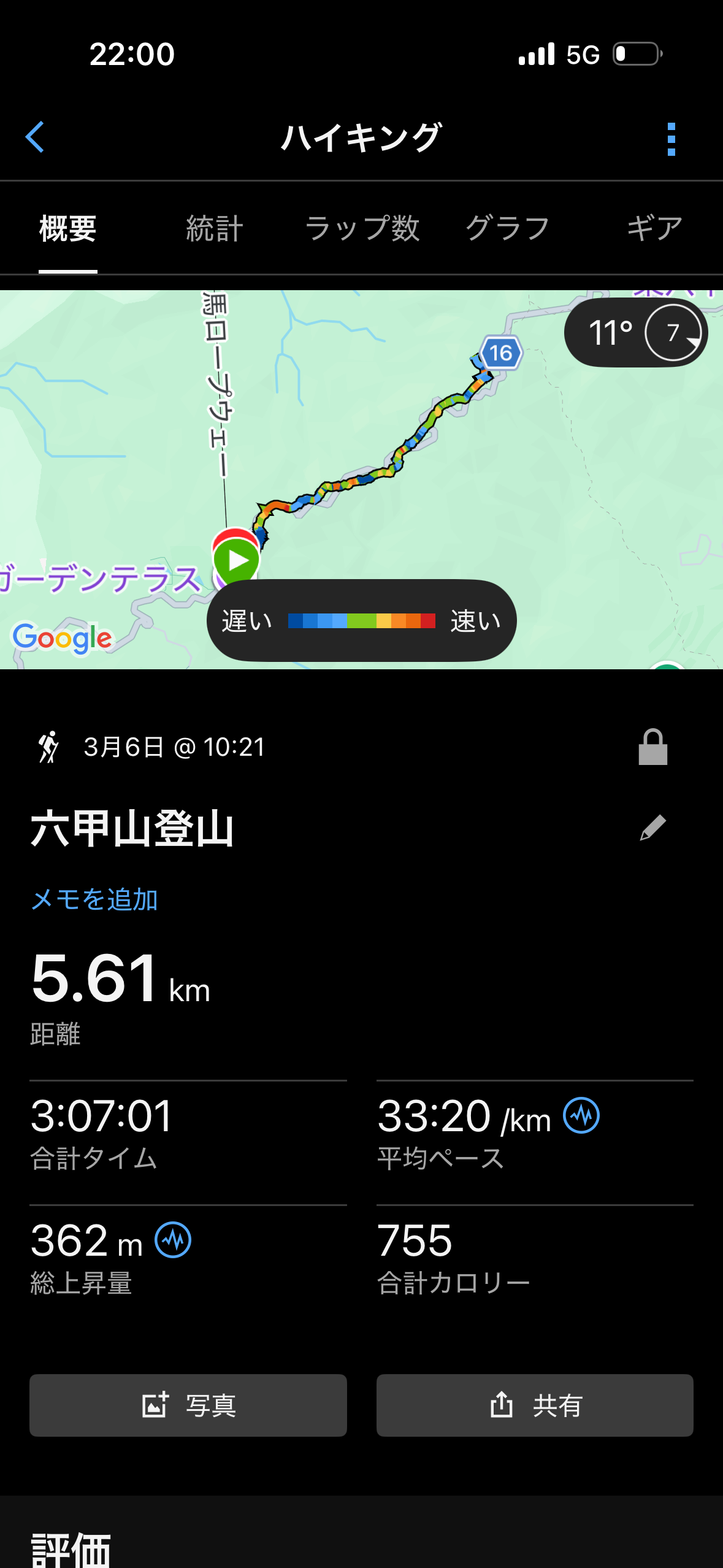Share the activity via 共有 button
The width and height of the screenshot is (723, 1568).
click(x=535, y=1405)
